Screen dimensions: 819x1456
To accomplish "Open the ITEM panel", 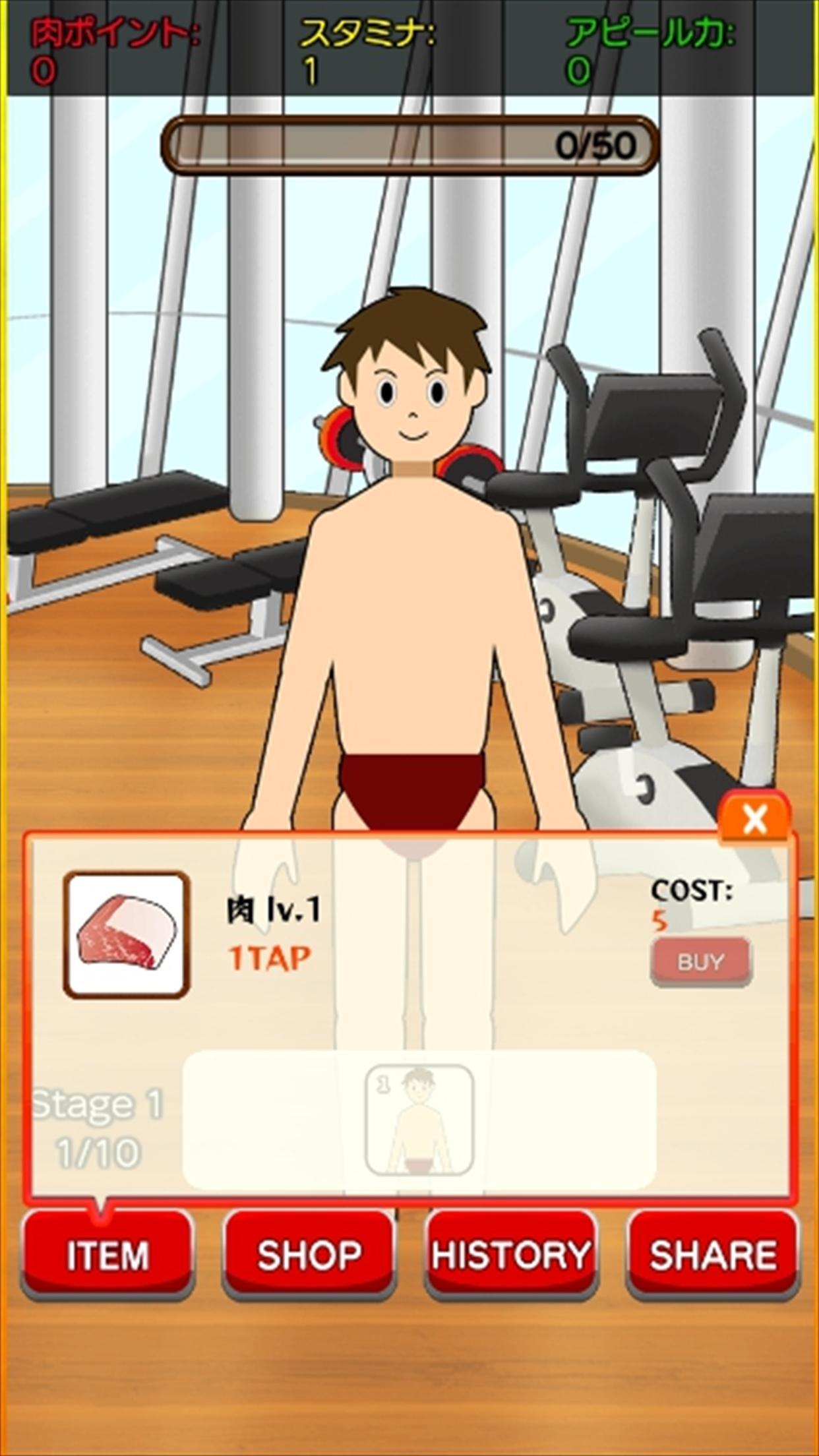I will click(107, 1254).
